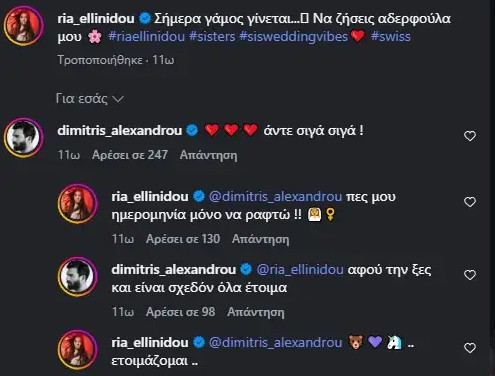This screenshot has width=495, height=376.
Task: Like ria_ellinidou's reply about ημερομηνία
Action: [x=470, y=202]
